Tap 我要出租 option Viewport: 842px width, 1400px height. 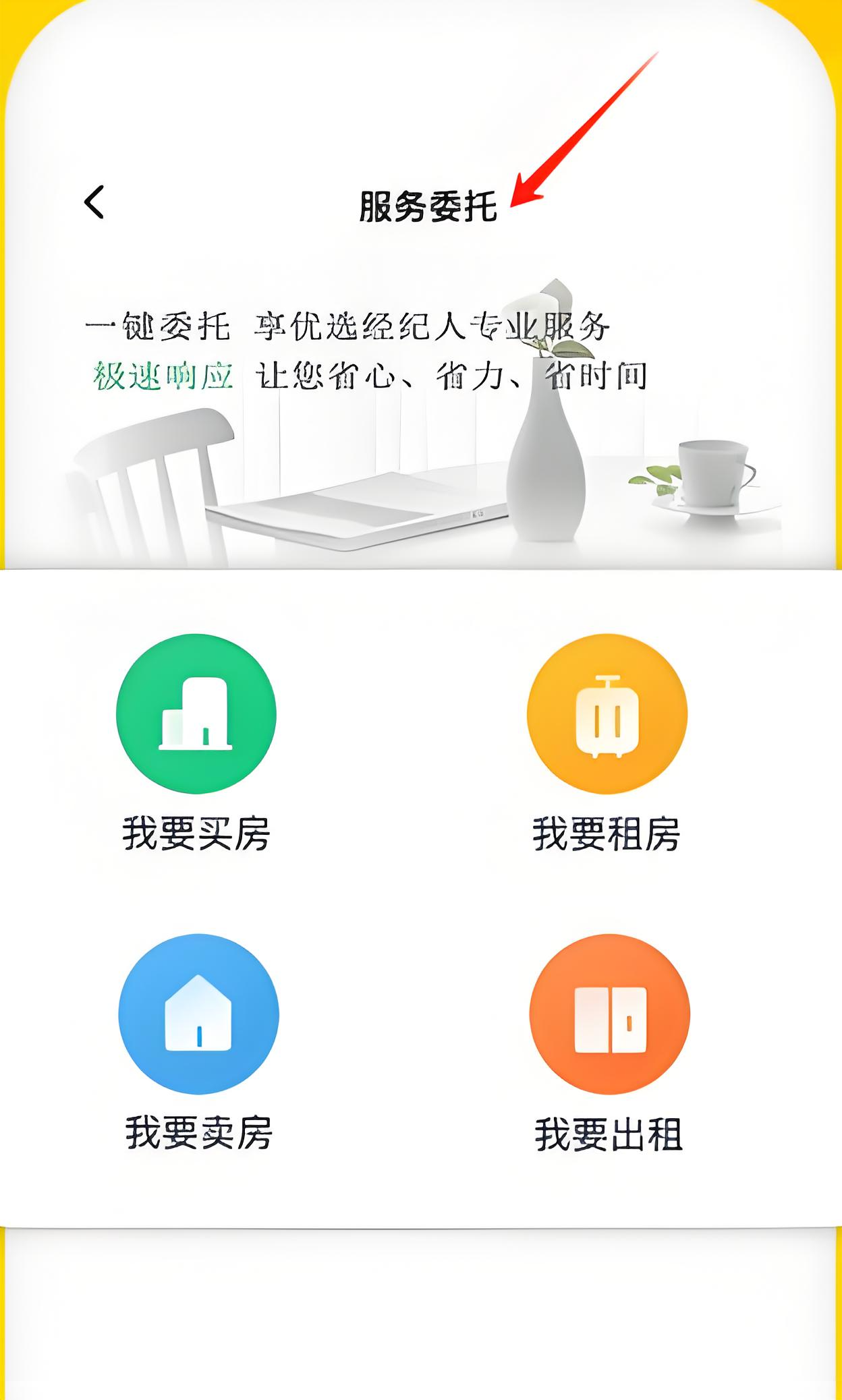(x=609, y=1014)
